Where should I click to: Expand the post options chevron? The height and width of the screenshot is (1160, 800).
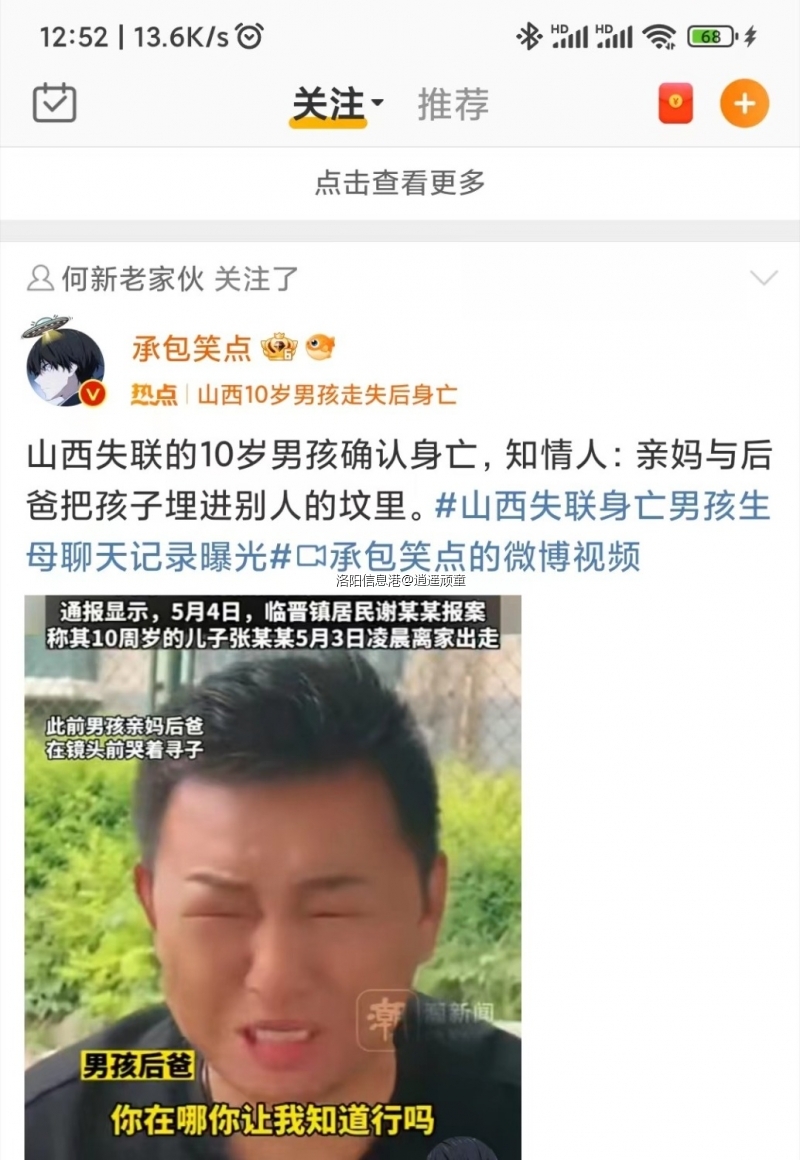point(763,278)
